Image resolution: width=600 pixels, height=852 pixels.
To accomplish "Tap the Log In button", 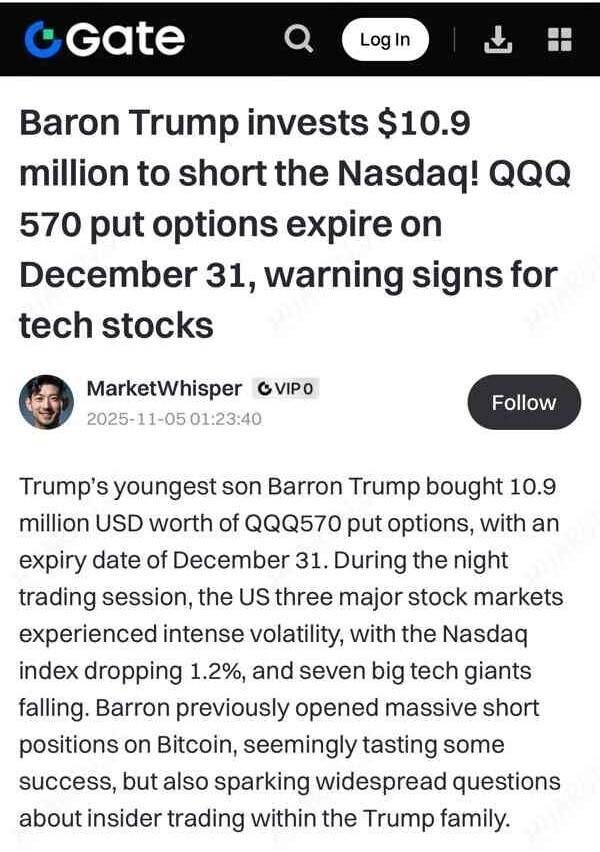I will 385,40.
